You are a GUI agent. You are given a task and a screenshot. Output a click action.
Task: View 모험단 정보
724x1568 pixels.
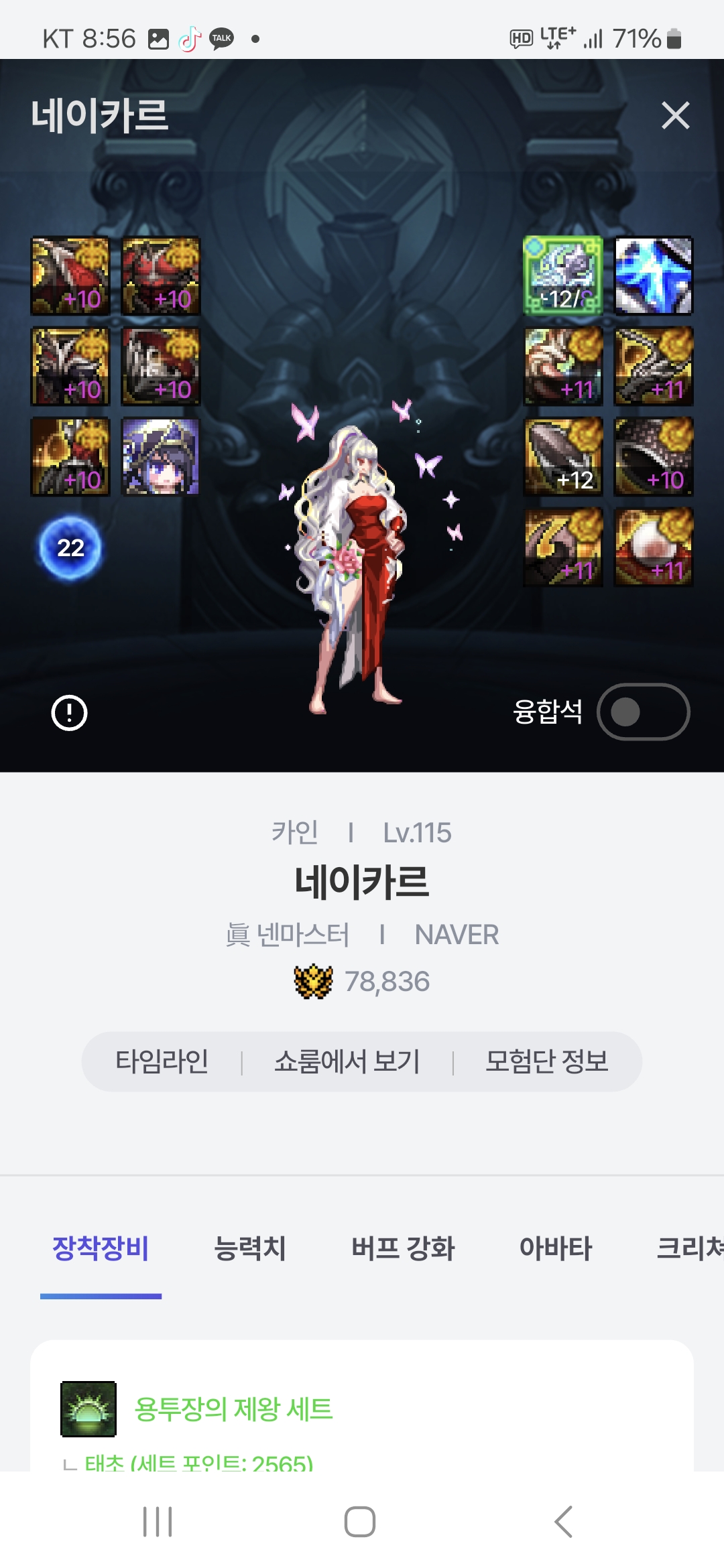pyautogui.click(x=546, y=1061)
